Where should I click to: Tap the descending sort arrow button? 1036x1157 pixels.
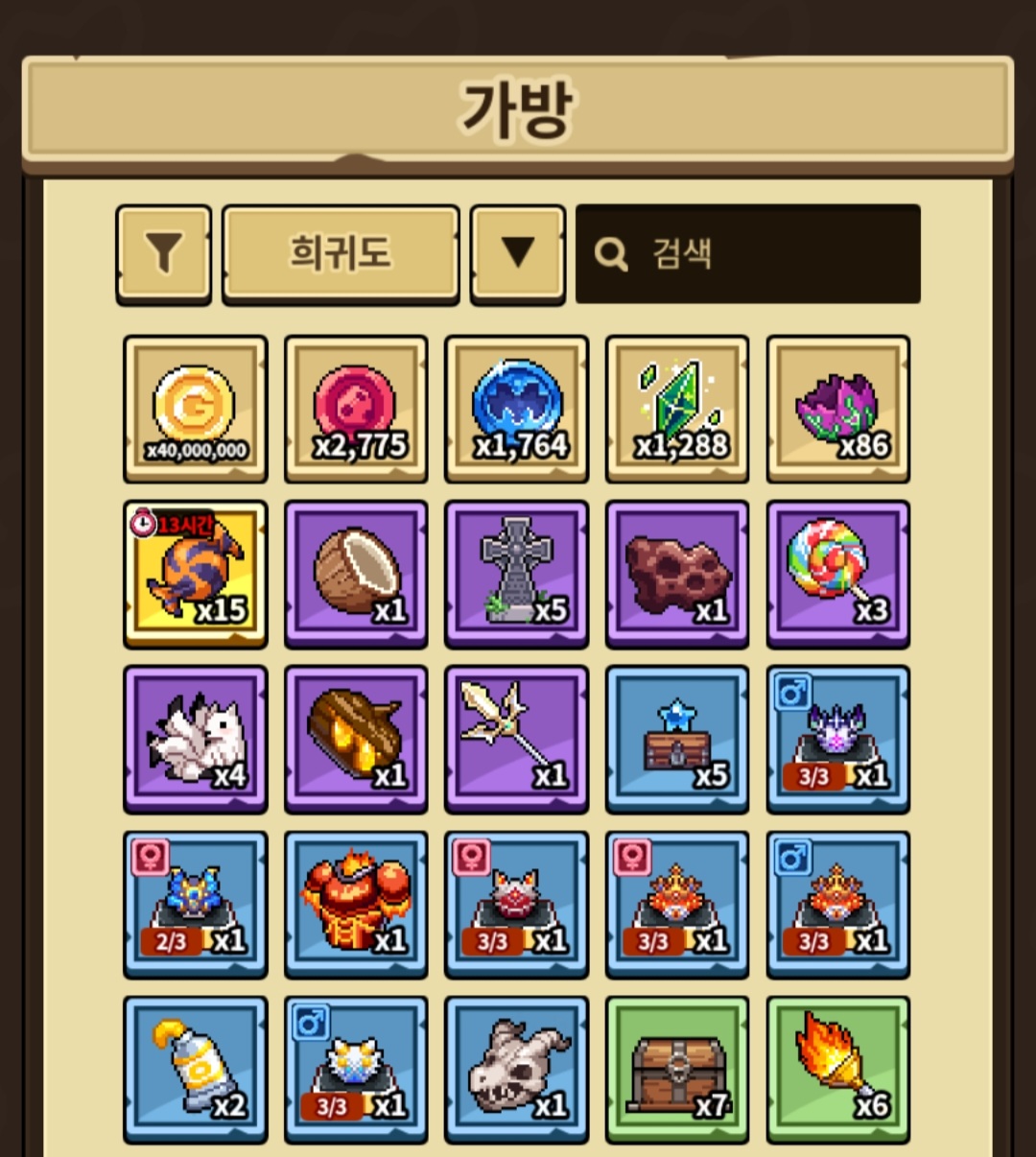pos(518,254)
